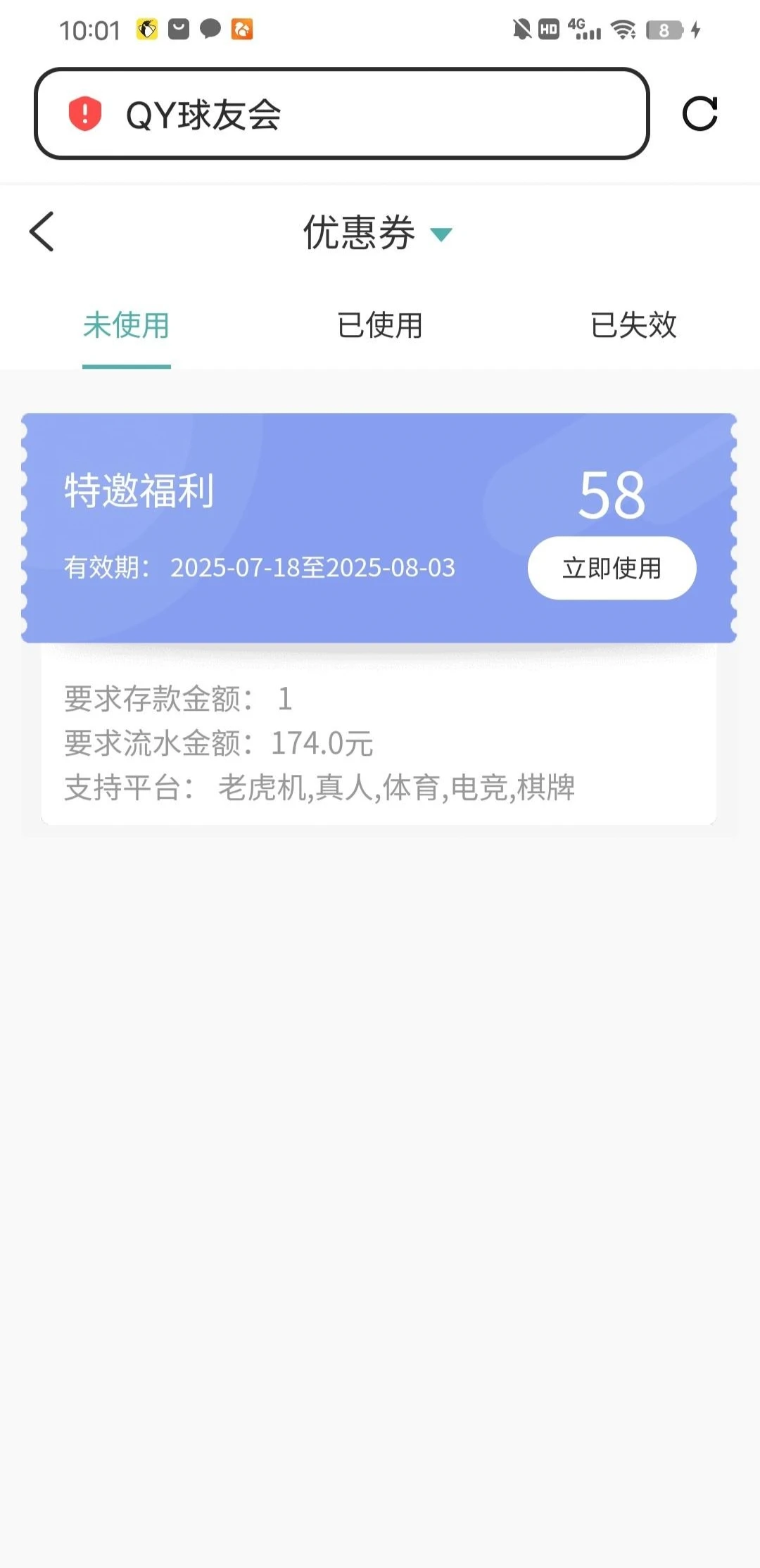Tap the HD indicator in the status bar
The width and height of the screenshot is (760, 1568).
click(x=548, y=30)
